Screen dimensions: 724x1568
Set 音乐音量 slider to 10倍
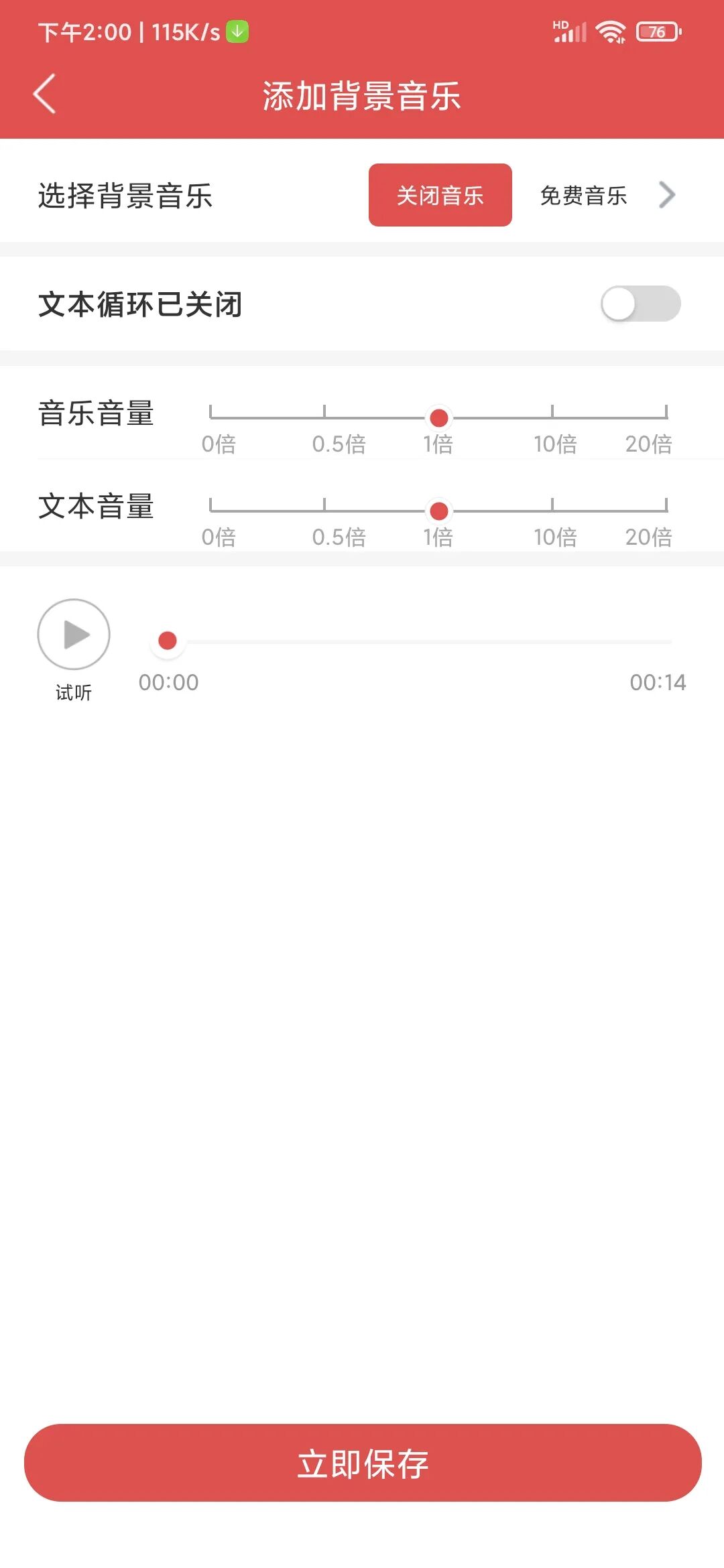click(x=552, y=417)
